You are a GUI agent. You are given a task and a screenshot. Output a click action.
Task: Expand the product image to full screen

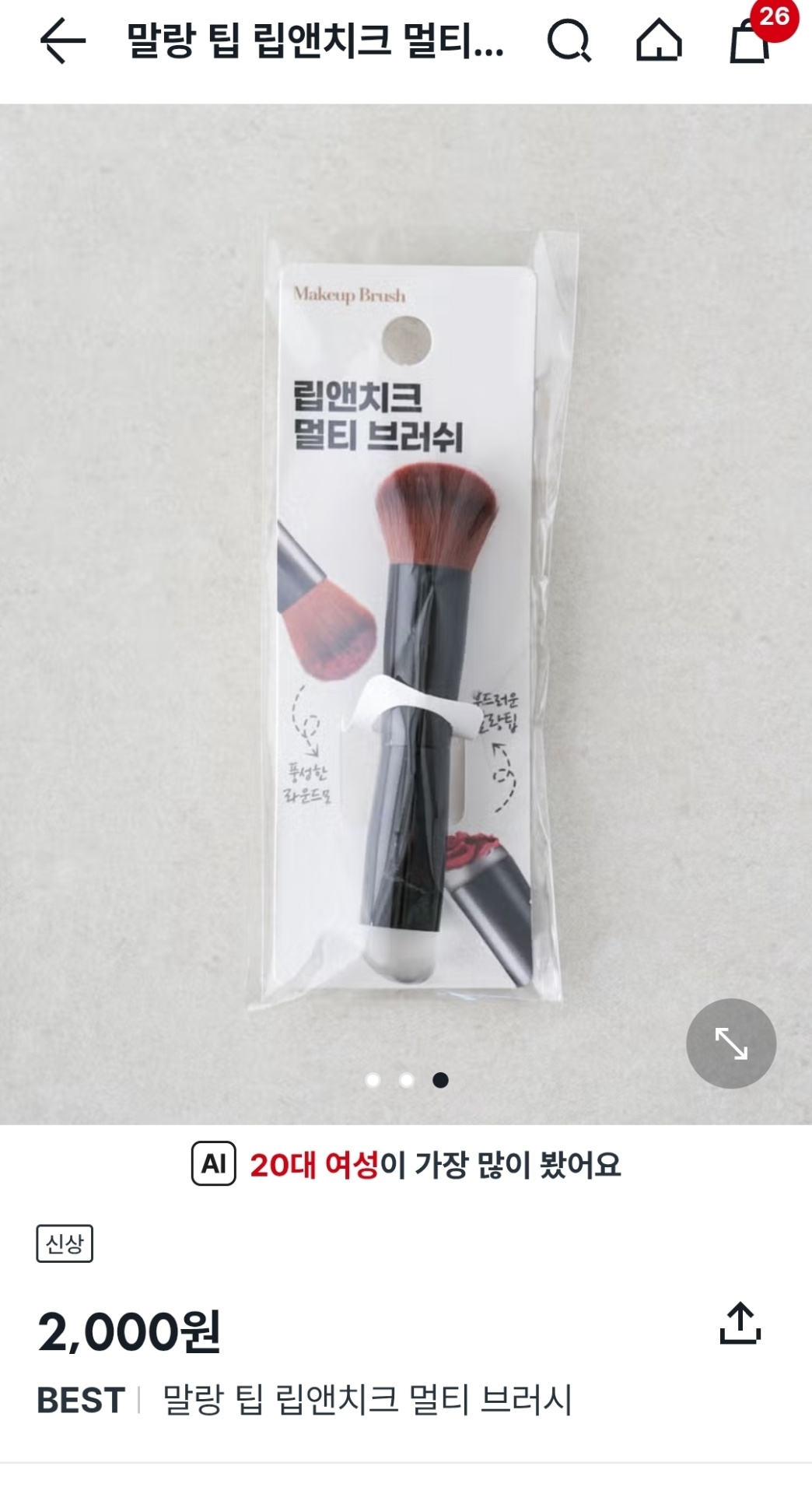pyautogui.click(x=730, y=1043)
